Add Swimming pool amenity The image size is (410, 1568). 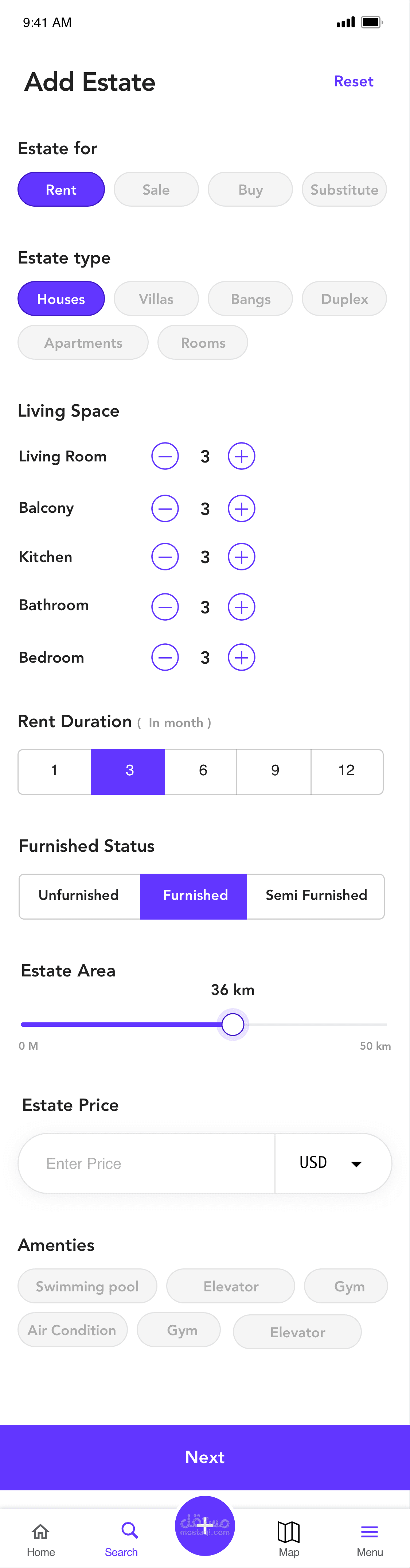point(87,1286)
